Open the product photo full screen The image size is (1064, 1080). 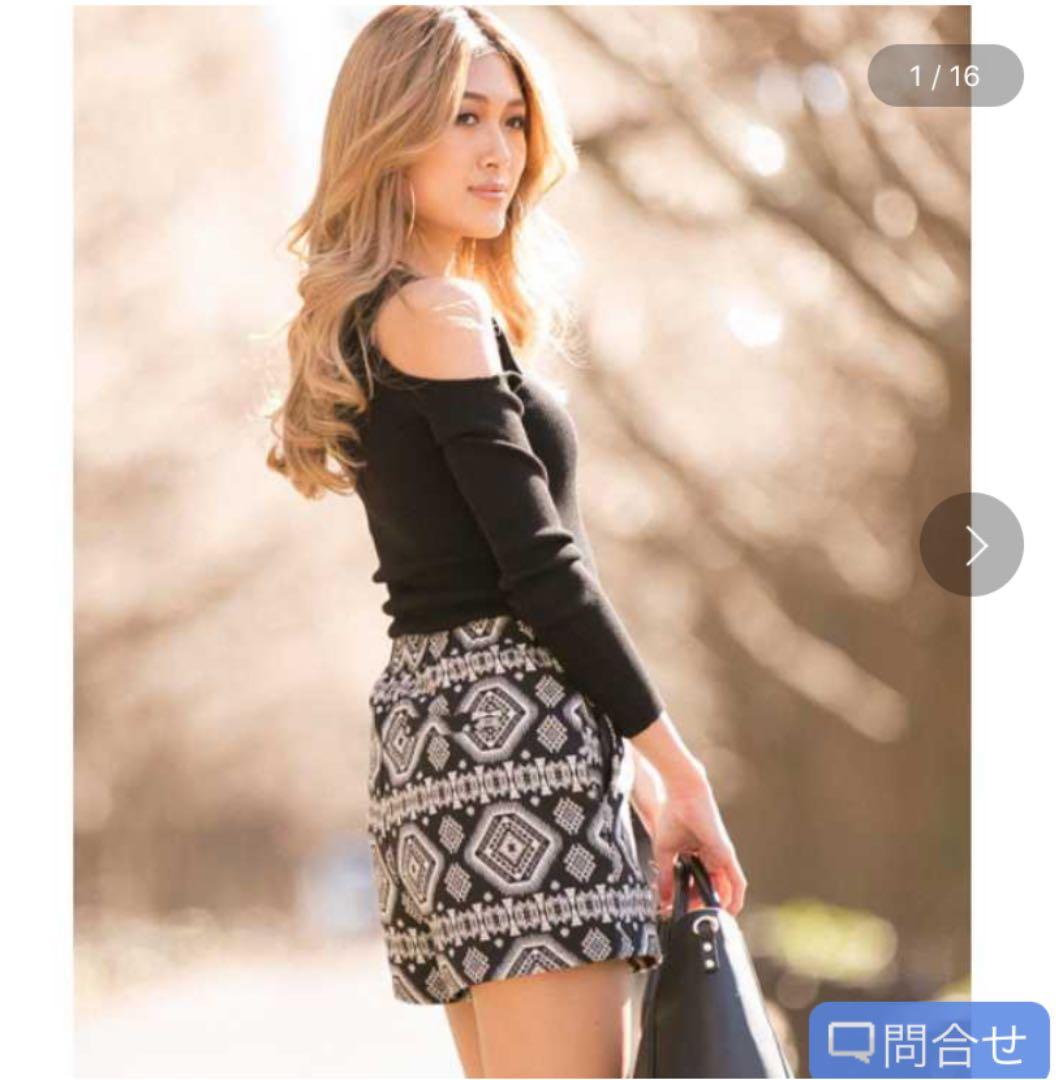coord(522,541)
